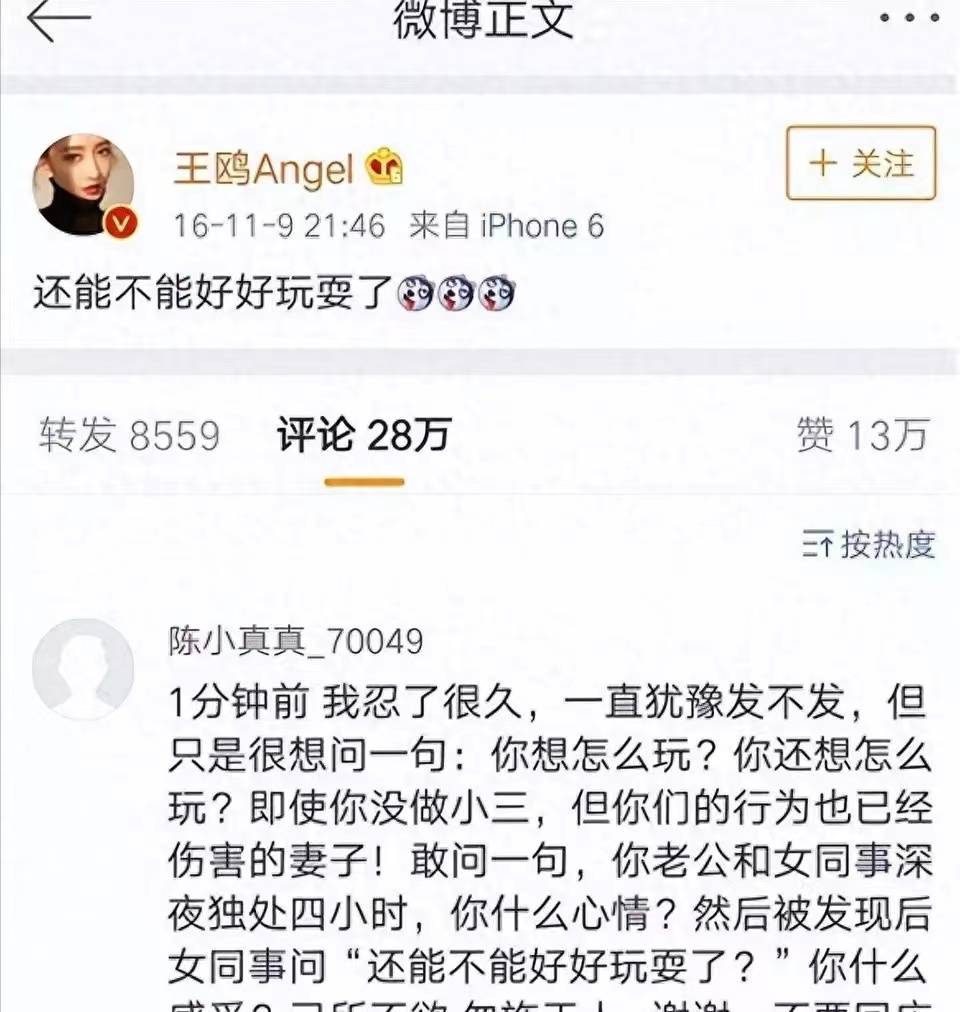Open the 王鸥Angel username link
960x1012 pixels.
(x=264, y=168)
